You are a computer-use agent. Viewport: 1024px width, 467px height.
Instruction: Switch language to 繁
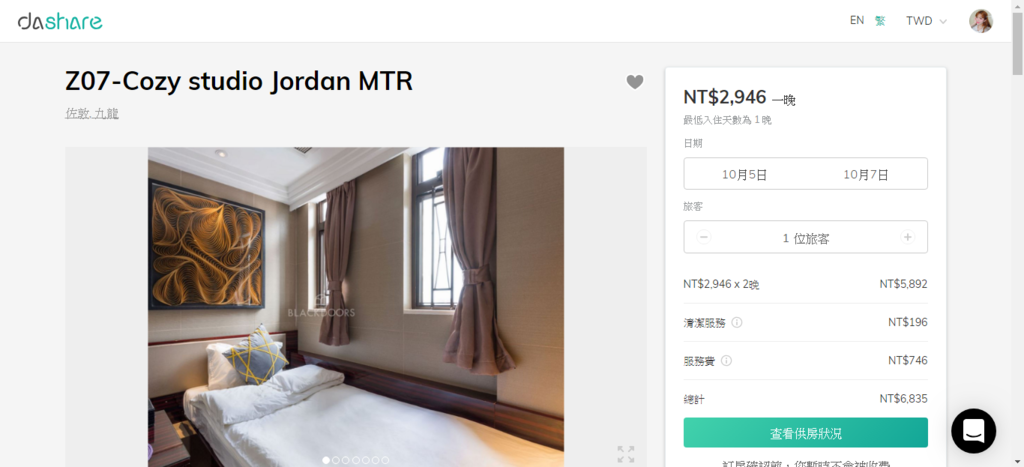880,20
